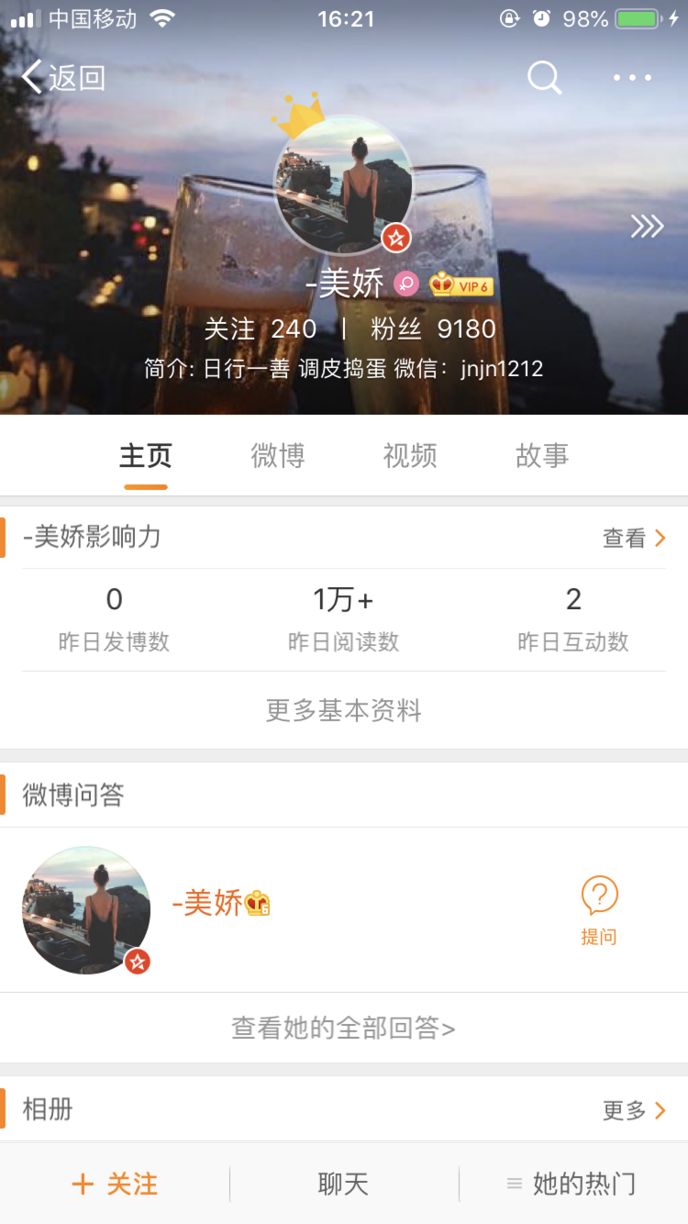688x1224 pixels.
Task: Start a chat via 聊天
Action: (344, 1185)
